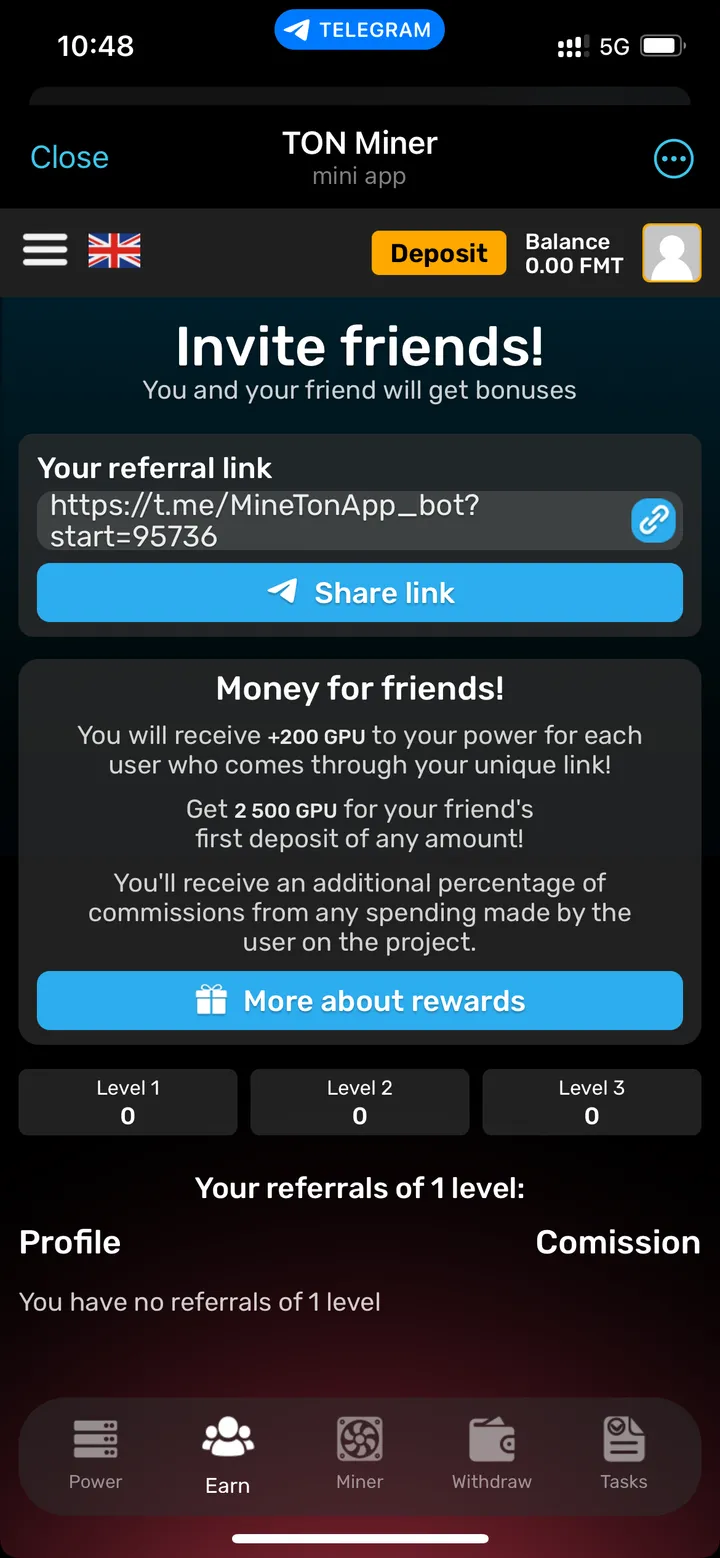
Task: Expand Level 1 referrals panel
Action: pyautogui.click(x=128, y=1102)
